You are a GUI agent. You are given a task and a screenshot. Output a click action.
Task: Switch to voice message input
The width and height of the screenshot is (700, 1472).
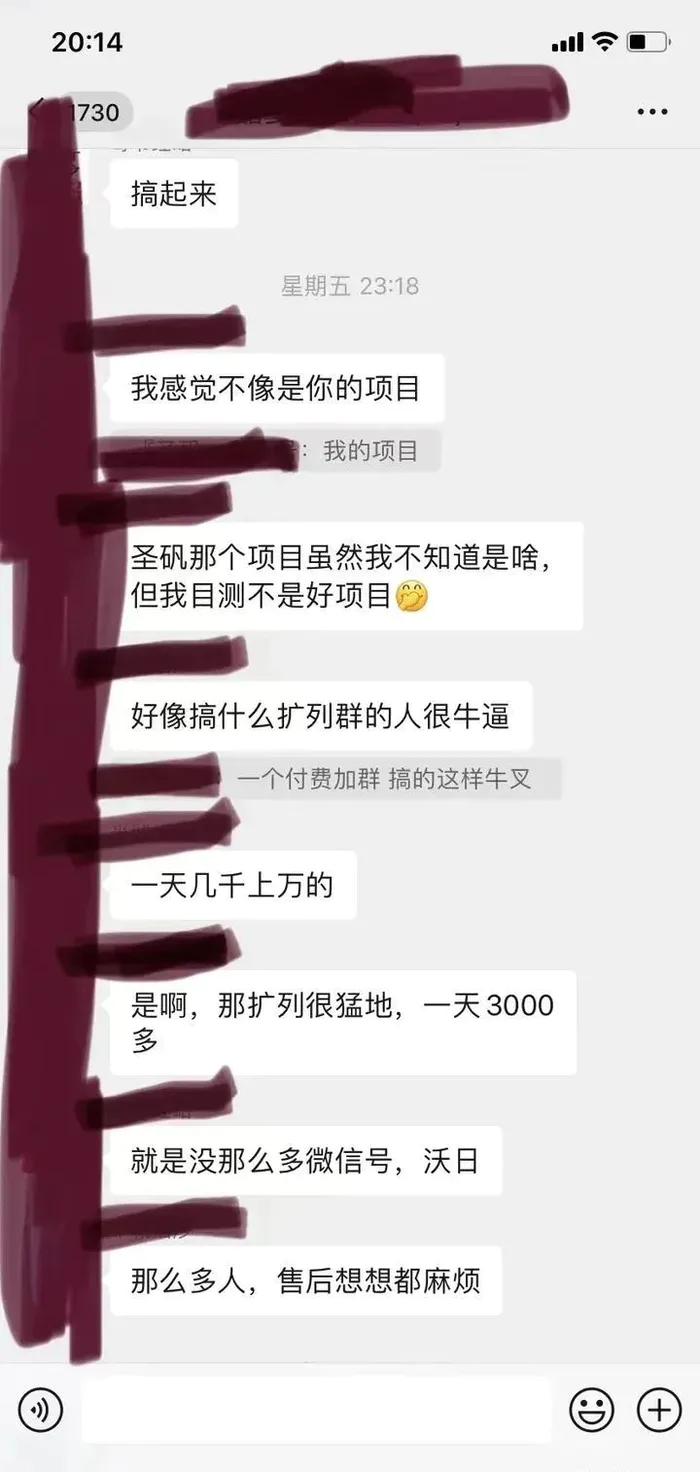(40, 1410)
